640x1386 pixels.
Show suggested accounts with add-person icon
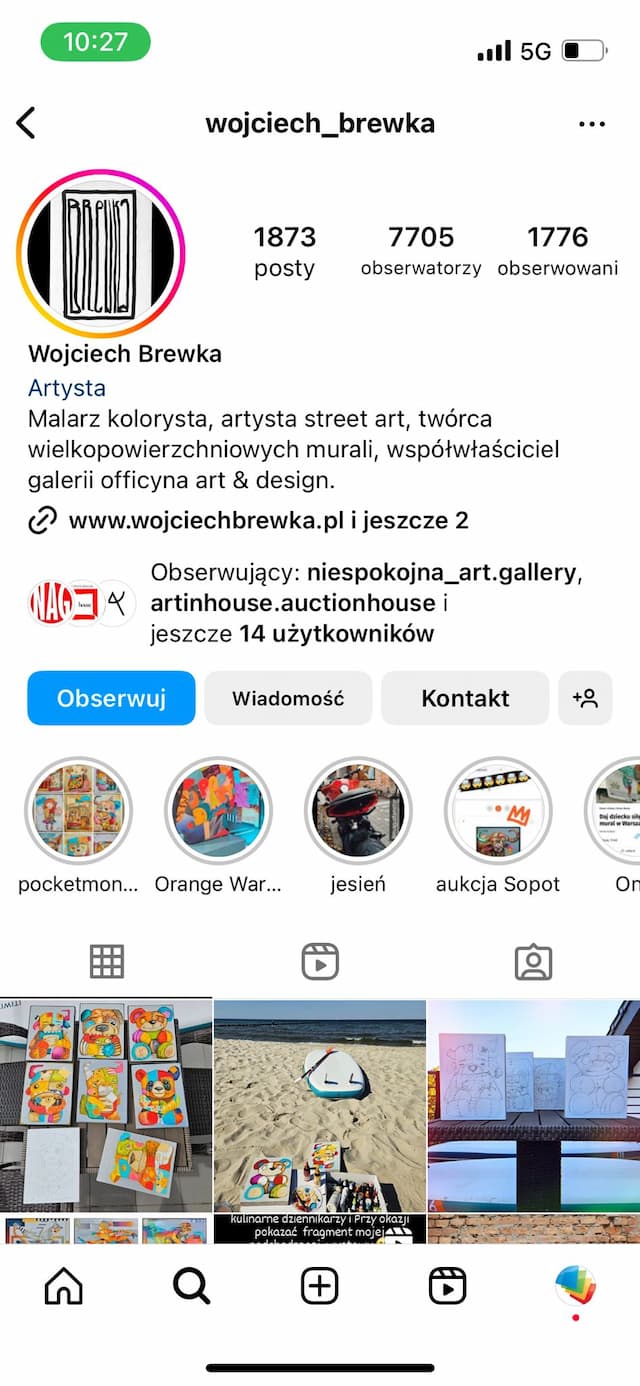[x=585, y=698]
